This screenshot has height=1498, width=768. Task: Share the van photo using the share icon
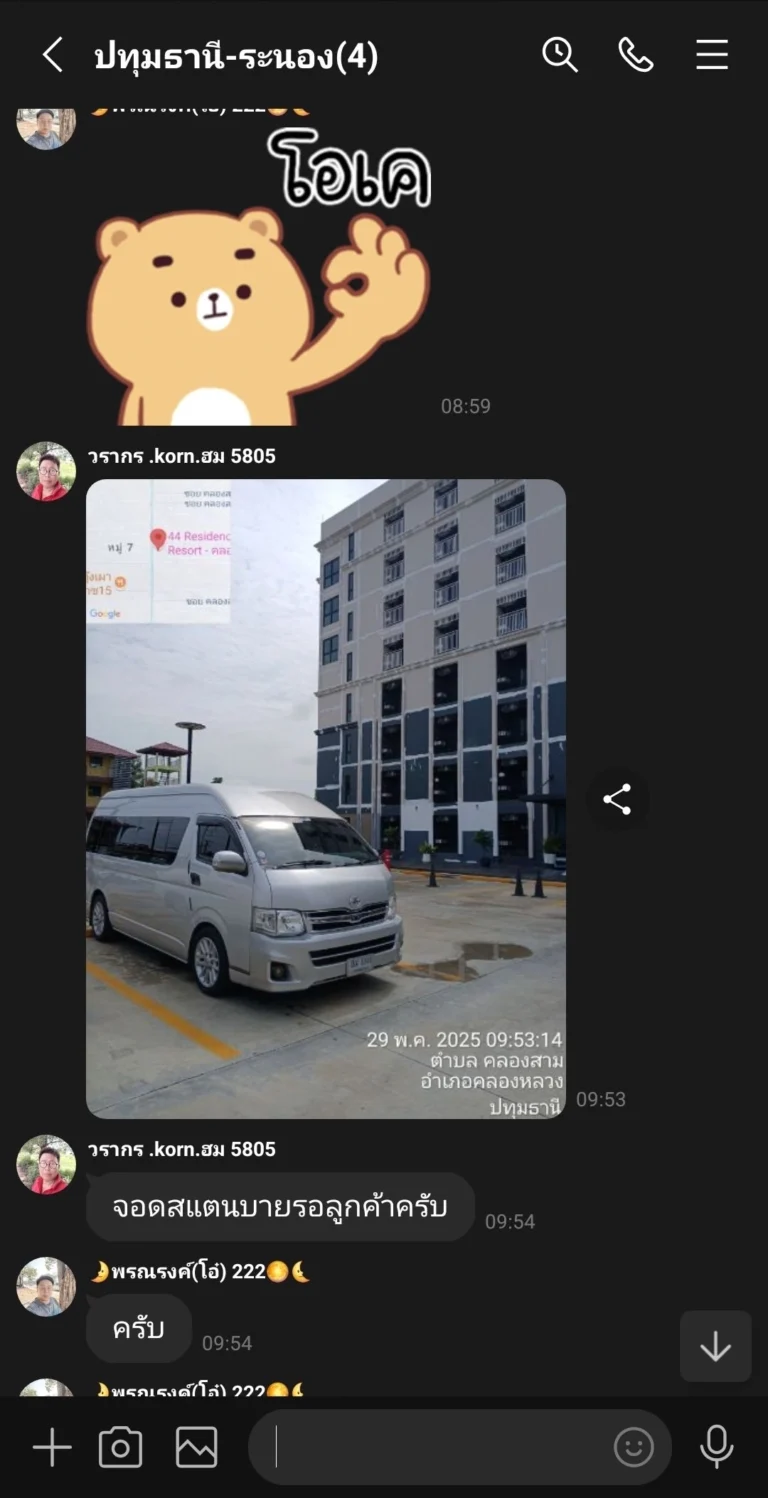coord(618,799)
